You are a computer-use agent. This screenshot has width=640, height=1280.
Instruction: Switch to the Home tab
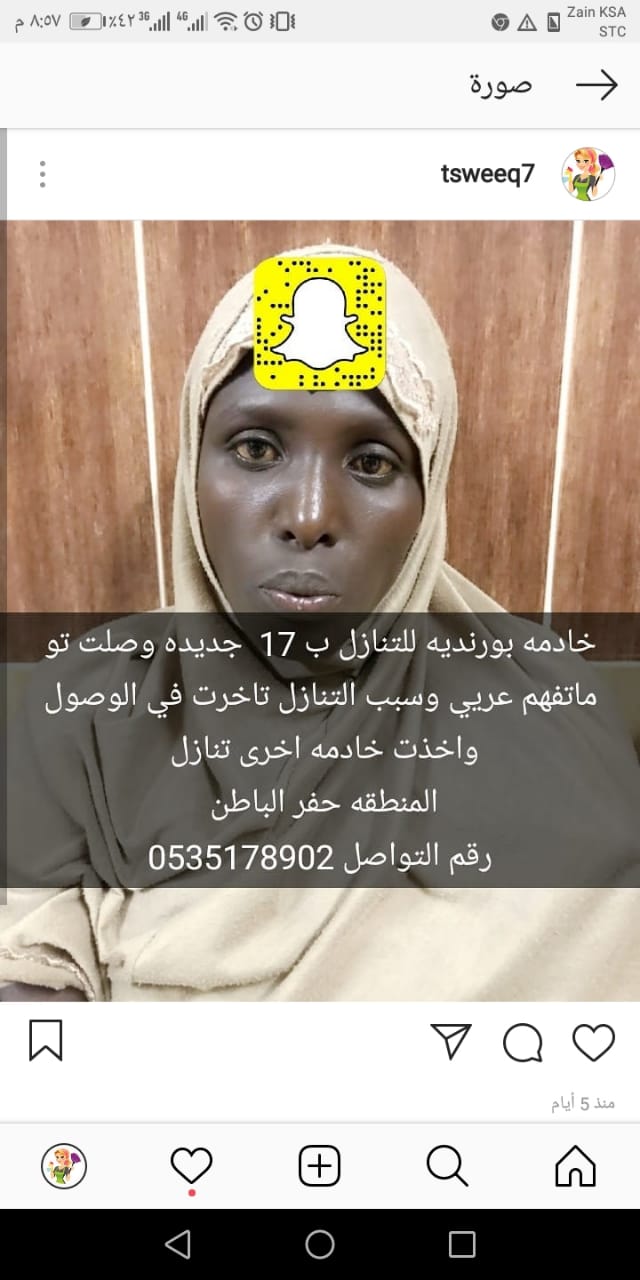point(575,1166)
